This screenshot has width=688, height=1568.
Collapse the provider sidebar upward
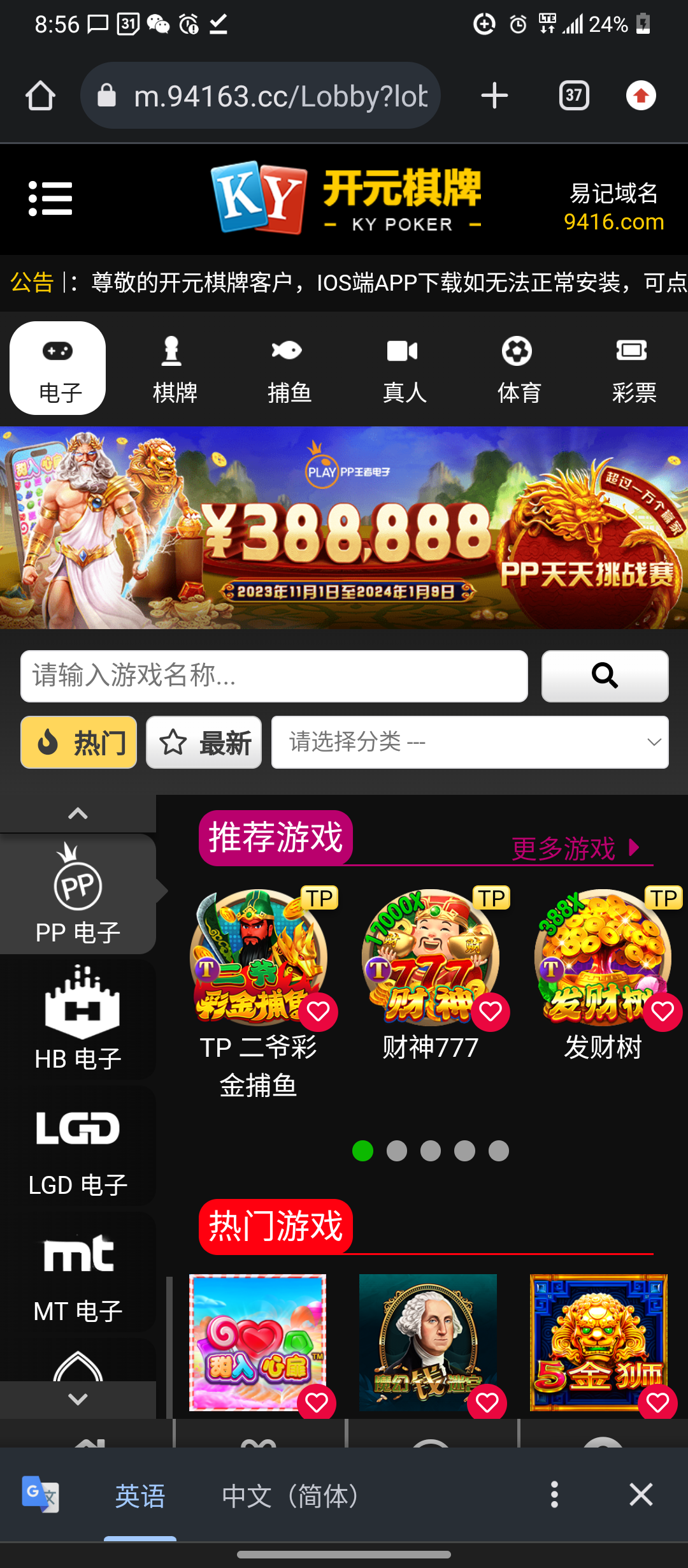(78, 812)
